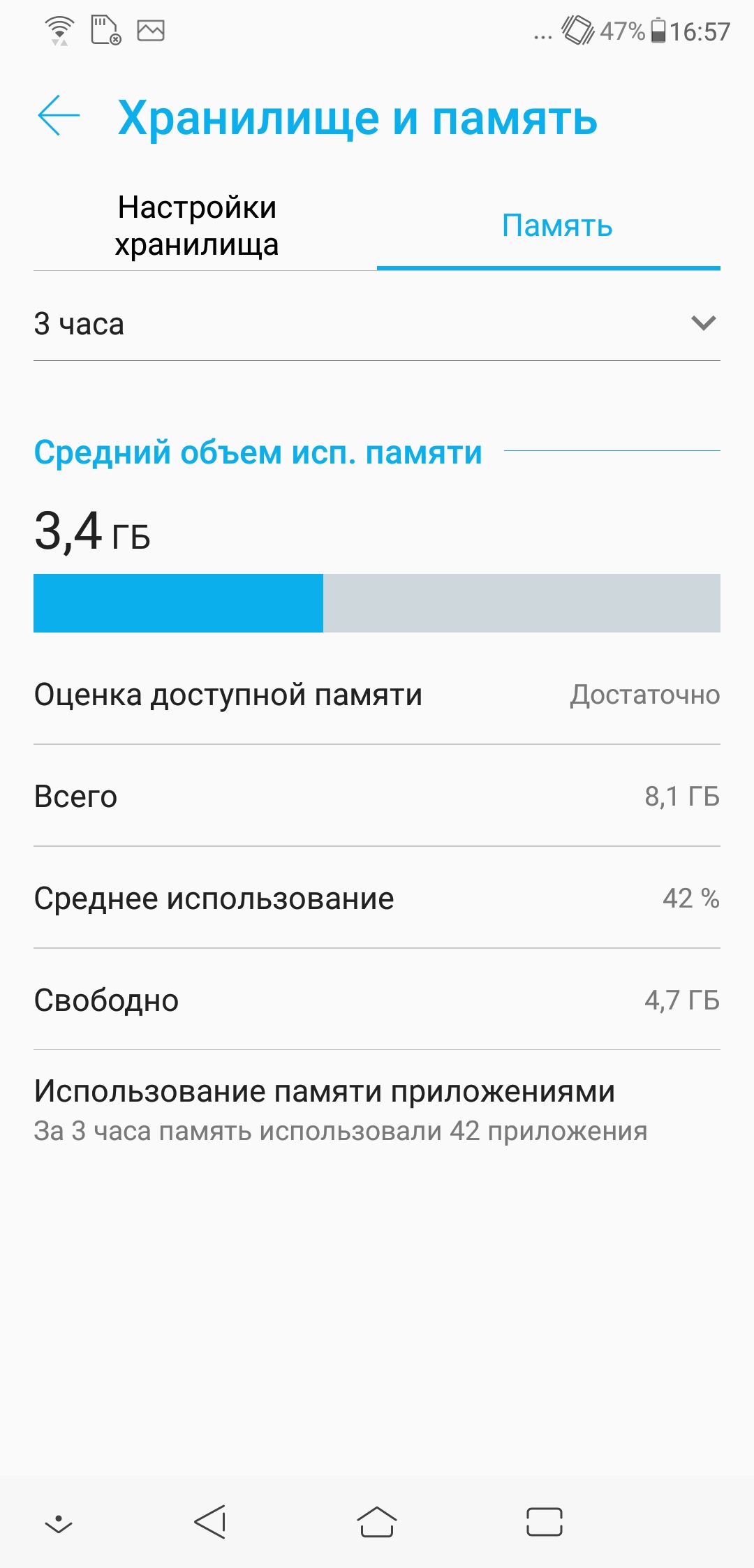Viewport: 754px width, 1568px height.
Task: Switch to the Настройки хранилища tab
Action: (198, 225)
